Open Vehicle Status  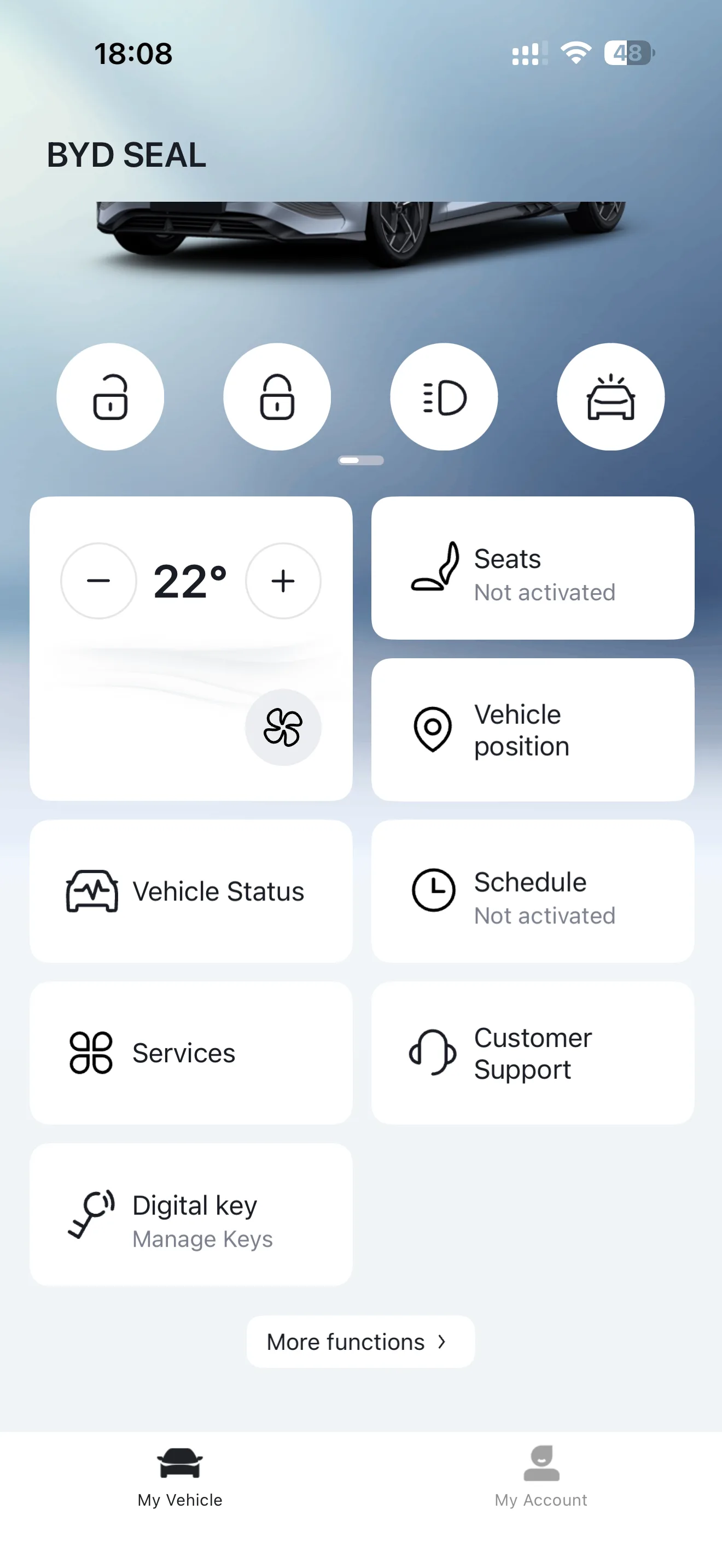[x=190, y=891]
